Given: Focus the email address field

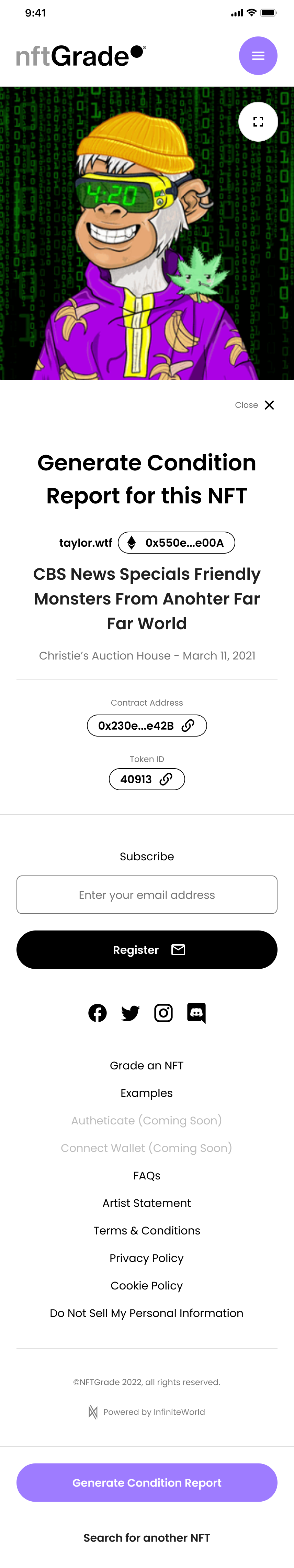Looking at the screenshot, I should [147, 895].
